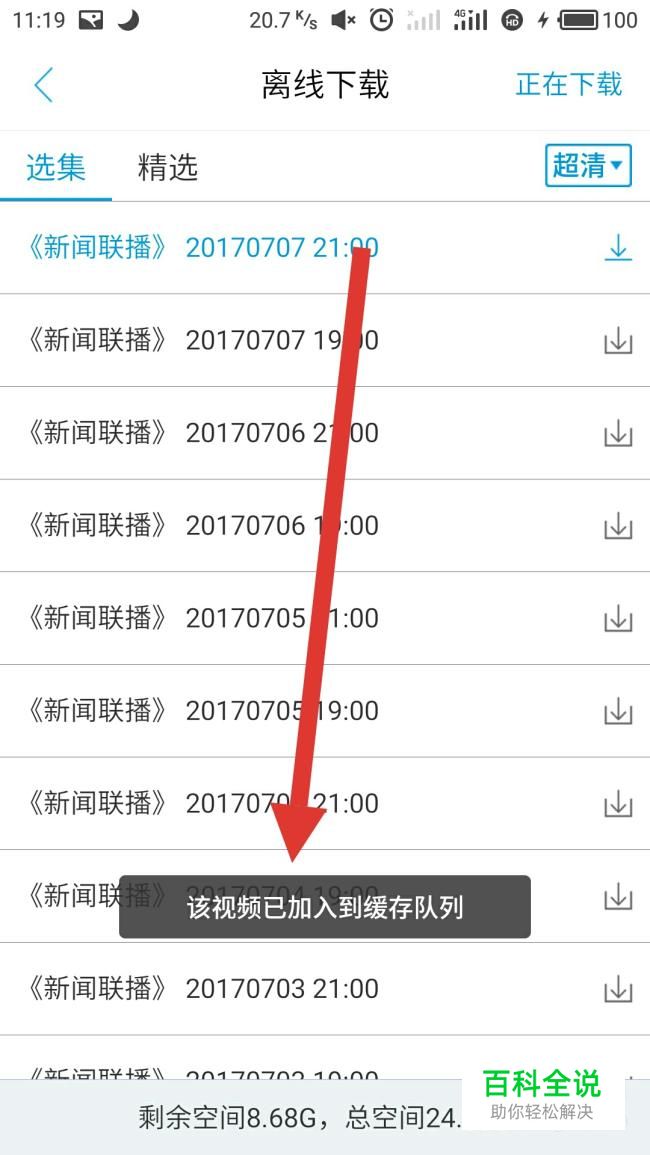Download the 20170706 19:00 新闻联播 episode
The image size is (650, 1155).
618,526
